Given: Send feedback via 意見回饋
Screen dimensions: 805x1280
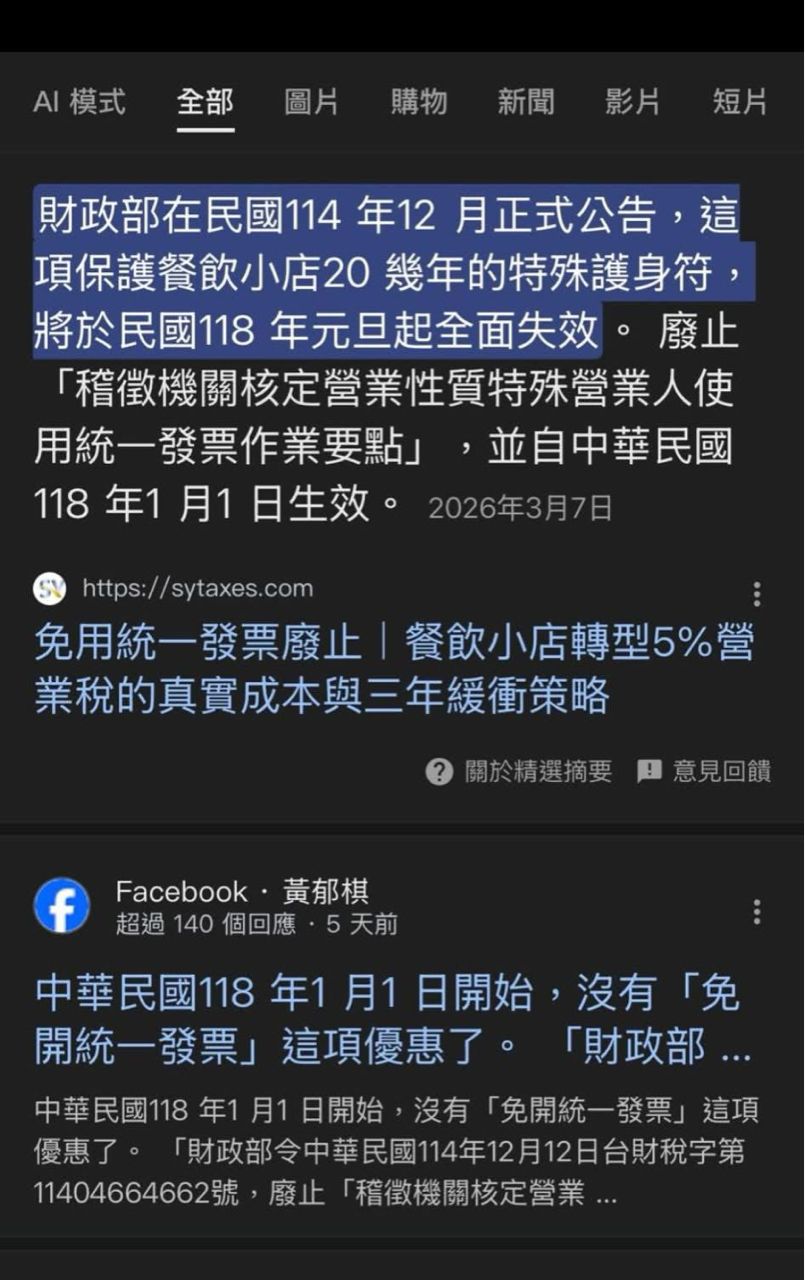Looking at the screenshot, I should coord(705,771).
